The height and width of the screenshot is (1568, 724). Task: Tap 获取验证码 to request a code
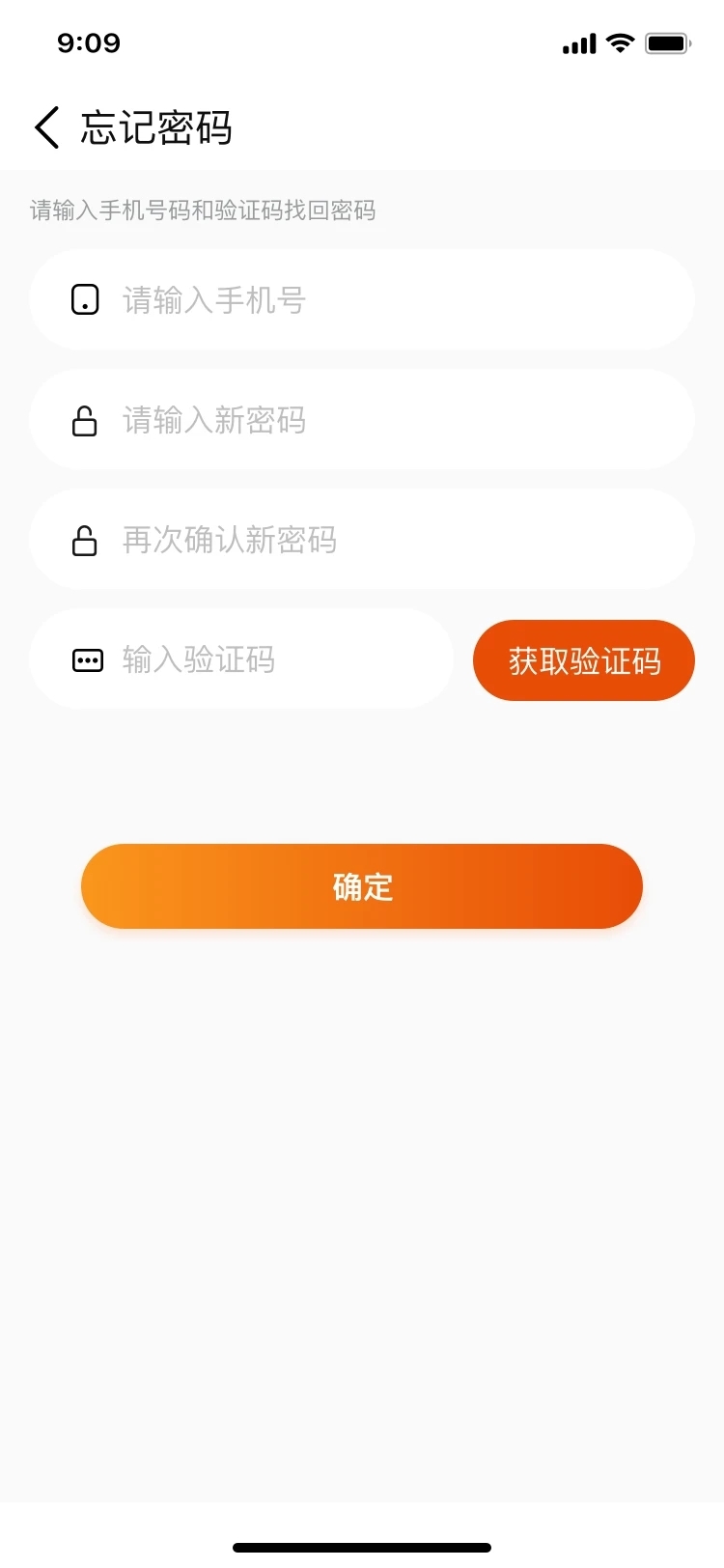[x=583, y=659]
